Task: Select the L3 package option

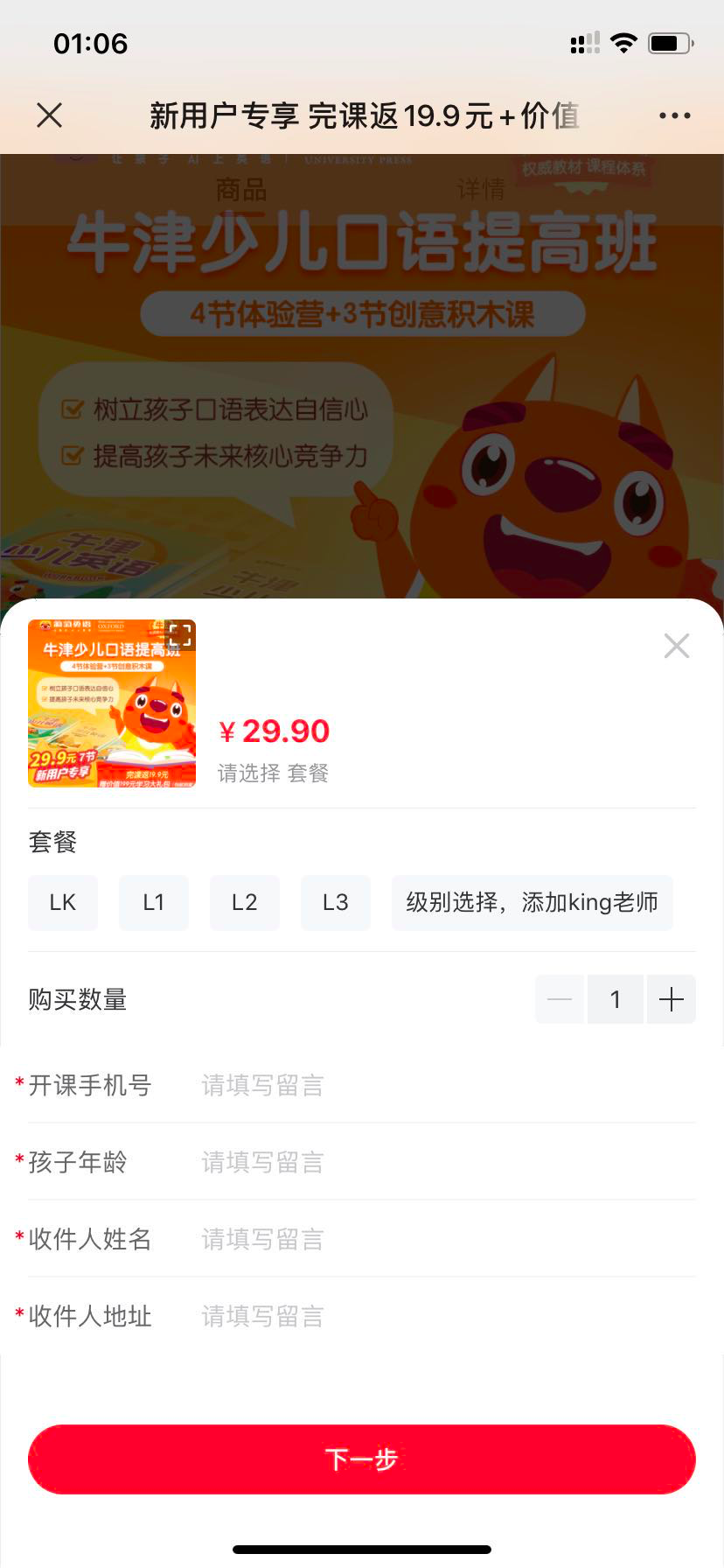Action: pyautogui.click(x=336, y=902)
